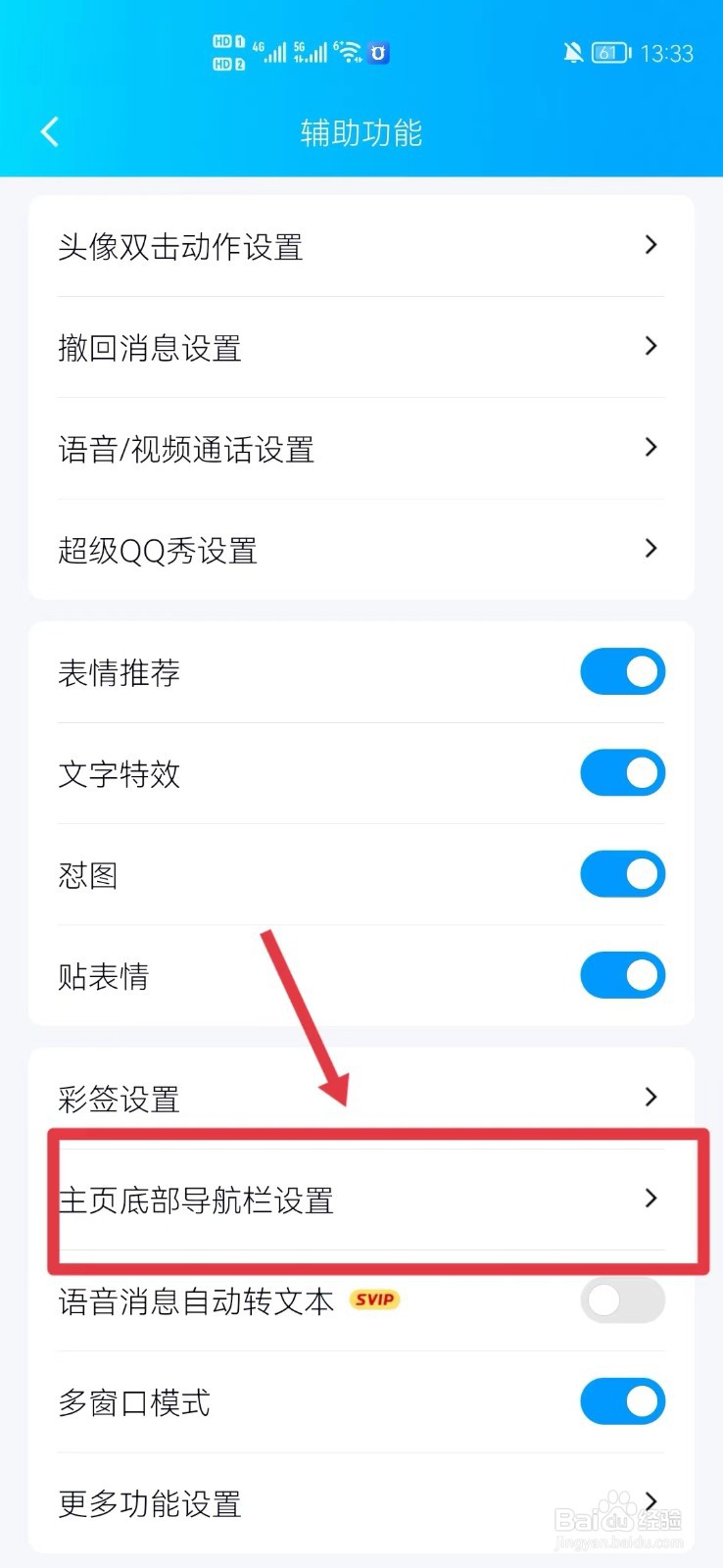Tap the back arrow to return
723x1568 pixels.
coord(49,131)
